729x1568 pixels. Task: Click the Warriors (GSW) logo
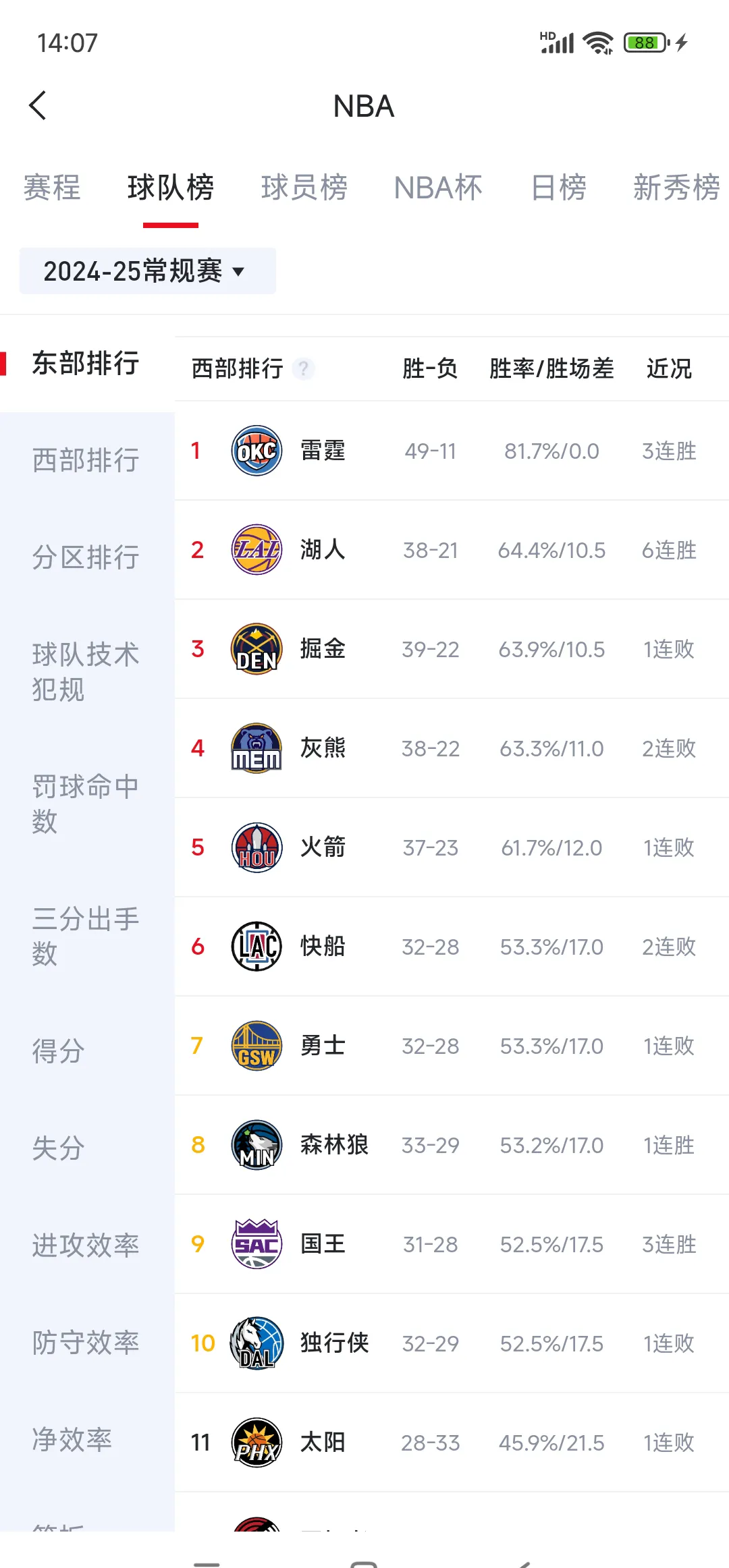(x=256, y=1045)
